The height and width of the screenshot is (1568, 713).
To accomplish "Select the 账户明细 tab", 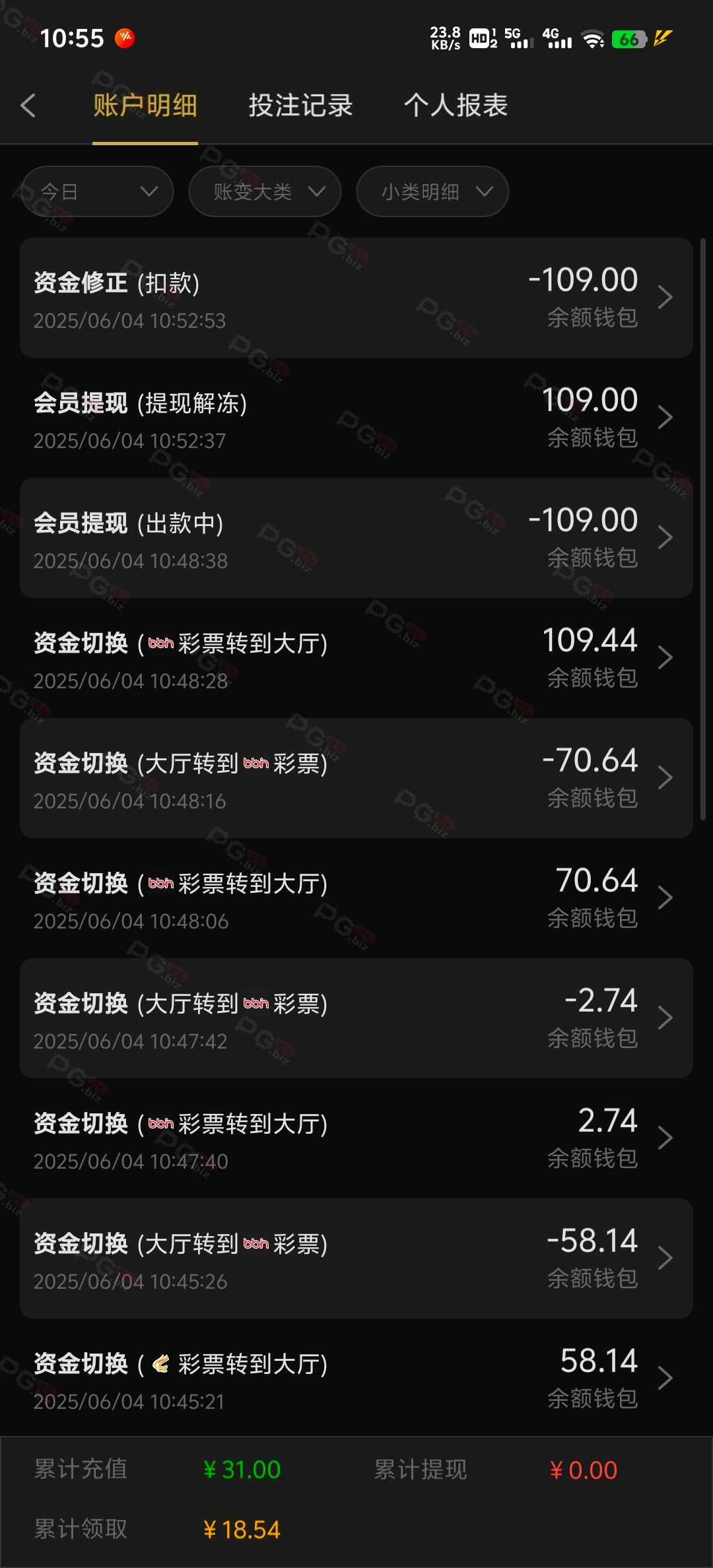I will point(145,106).
